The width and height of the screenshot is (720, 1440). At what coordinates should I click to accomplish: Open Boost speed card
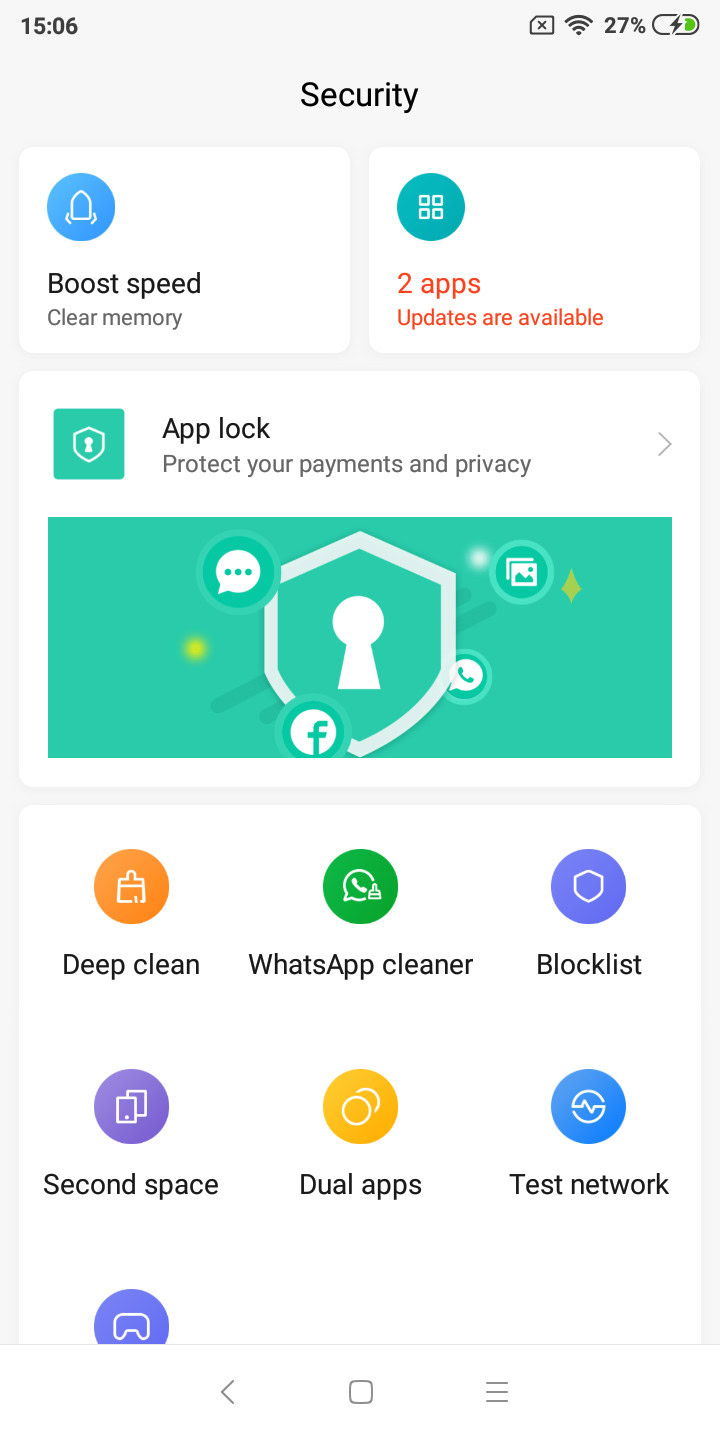coord(184,250)
